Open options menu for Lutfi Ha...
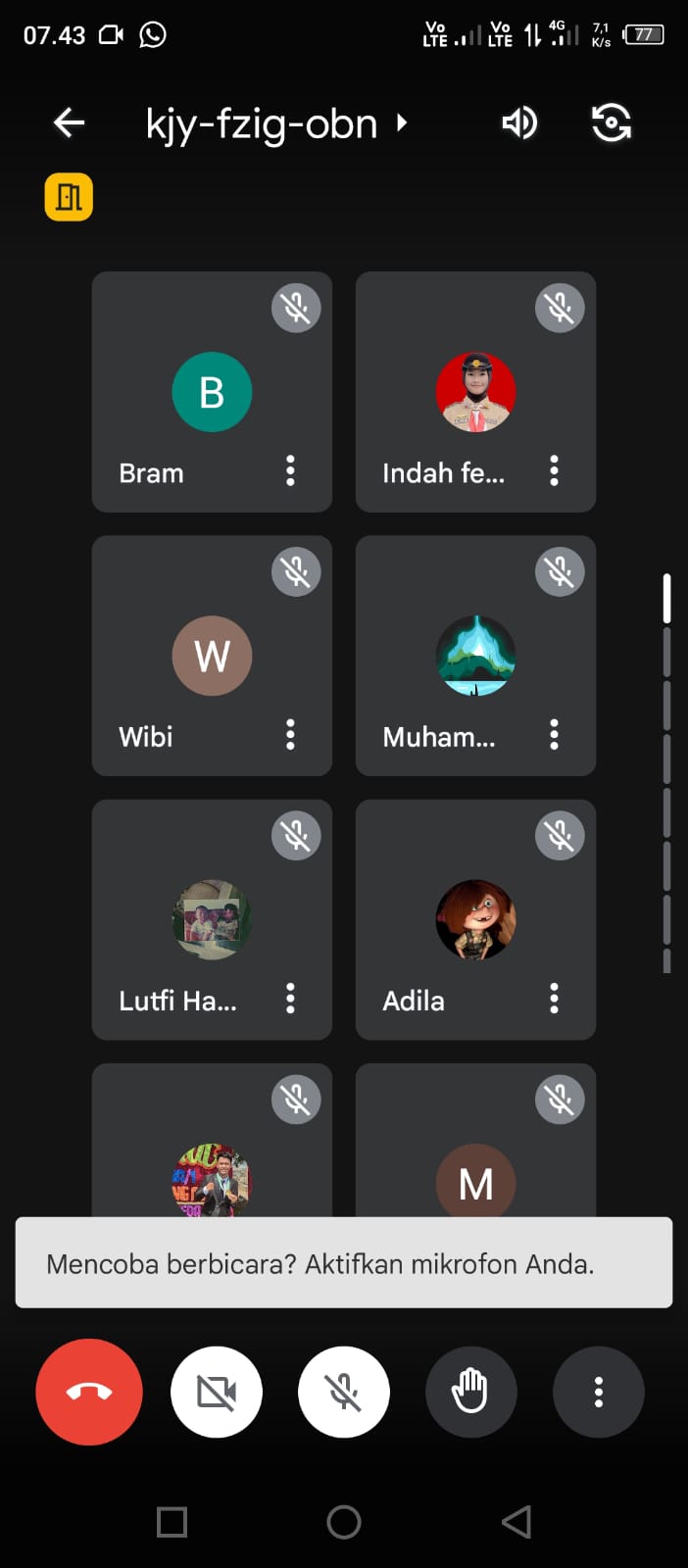The image size is (688, 1568). coord(290,999)
